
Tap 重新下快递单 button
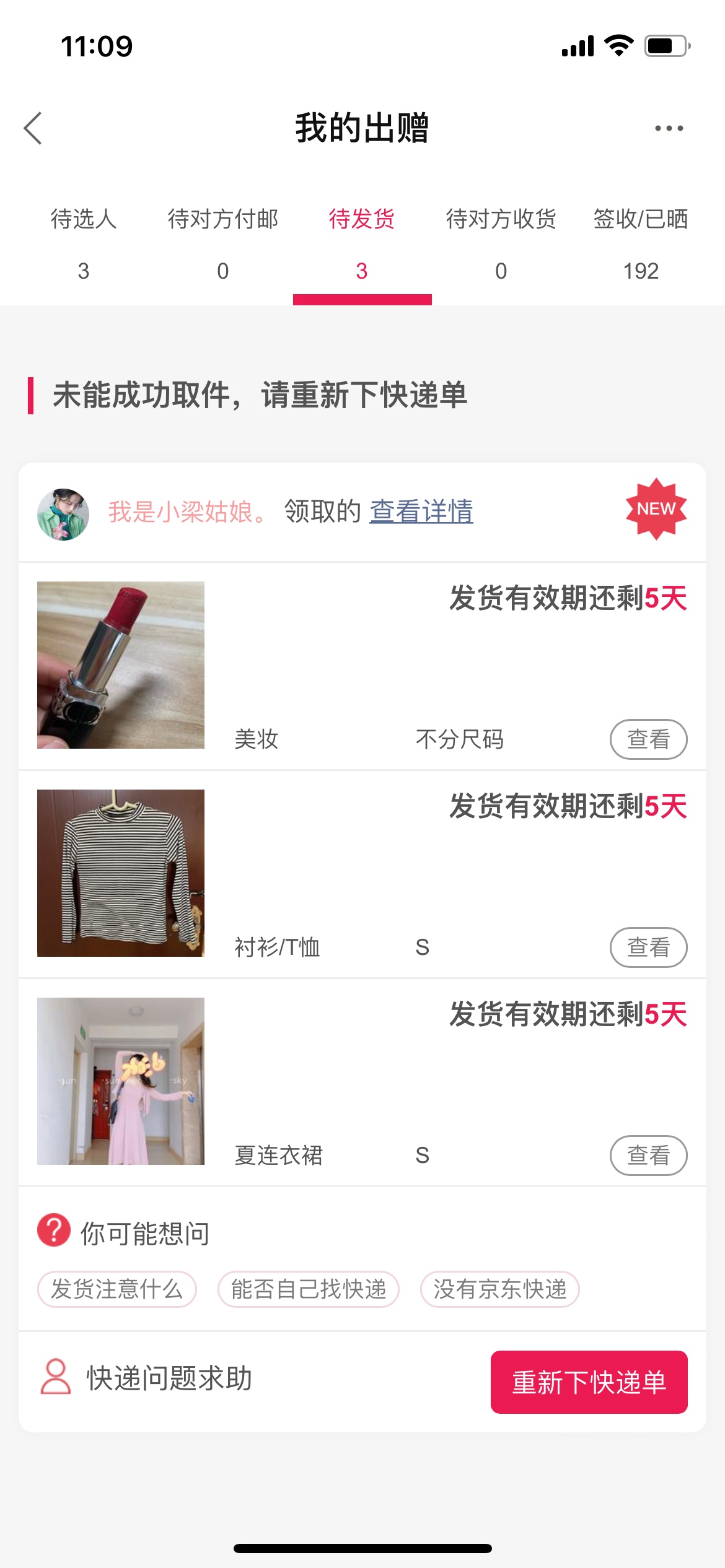click(x=589, y=1382)
